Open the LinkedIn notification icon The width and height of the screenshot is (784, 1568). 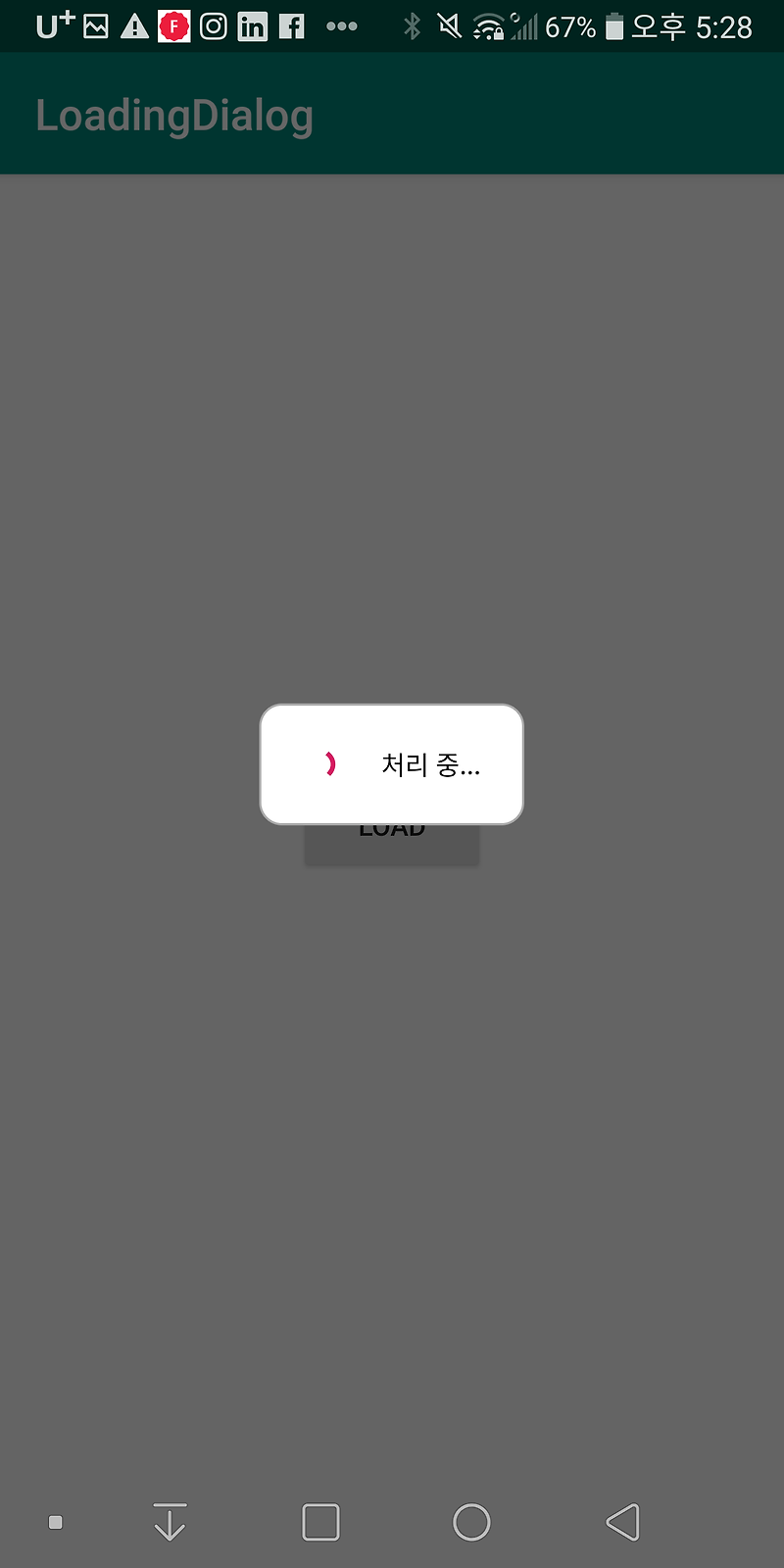(x=252, y=26)
